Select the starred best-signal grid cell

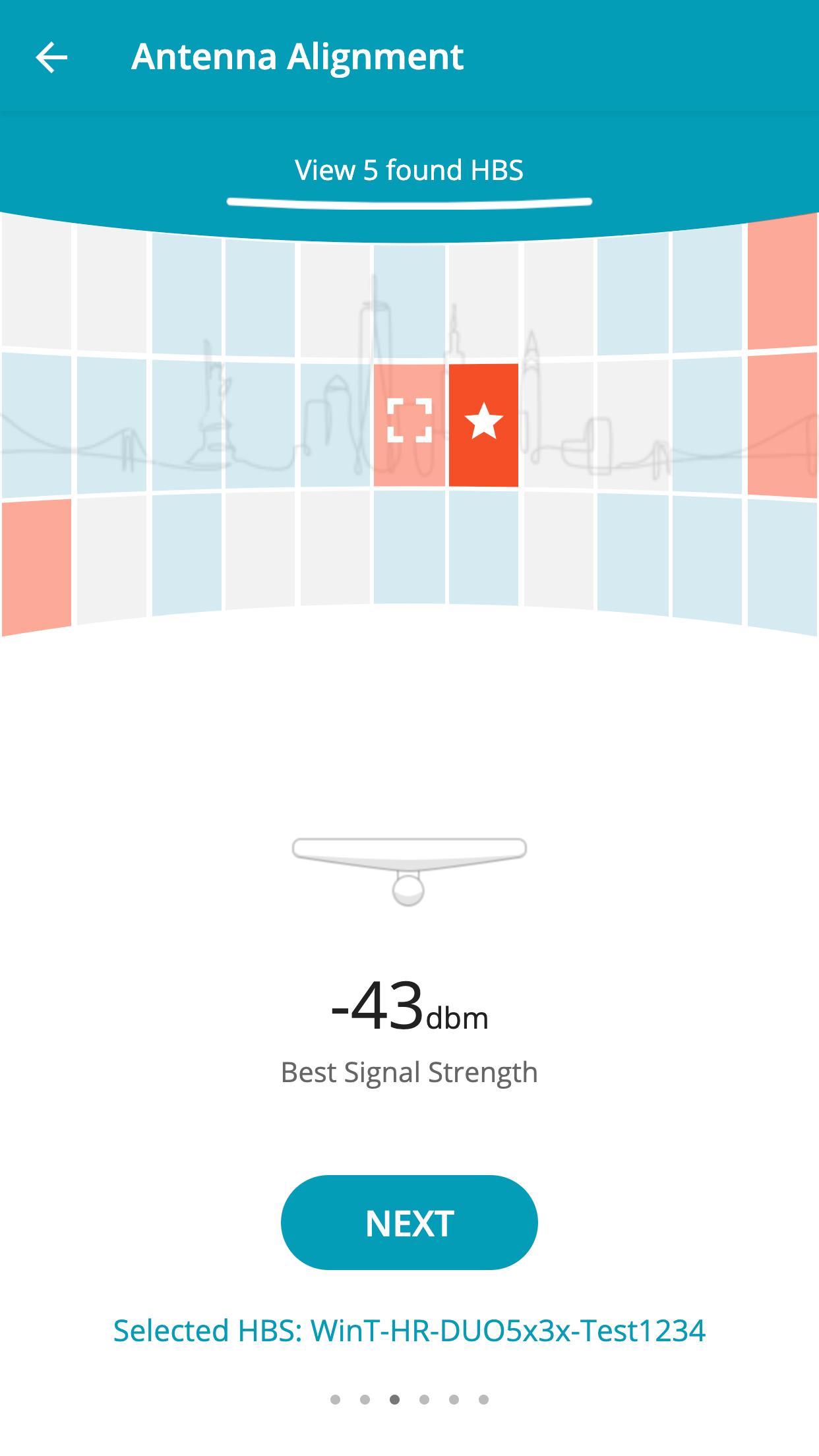pos(483,425)
